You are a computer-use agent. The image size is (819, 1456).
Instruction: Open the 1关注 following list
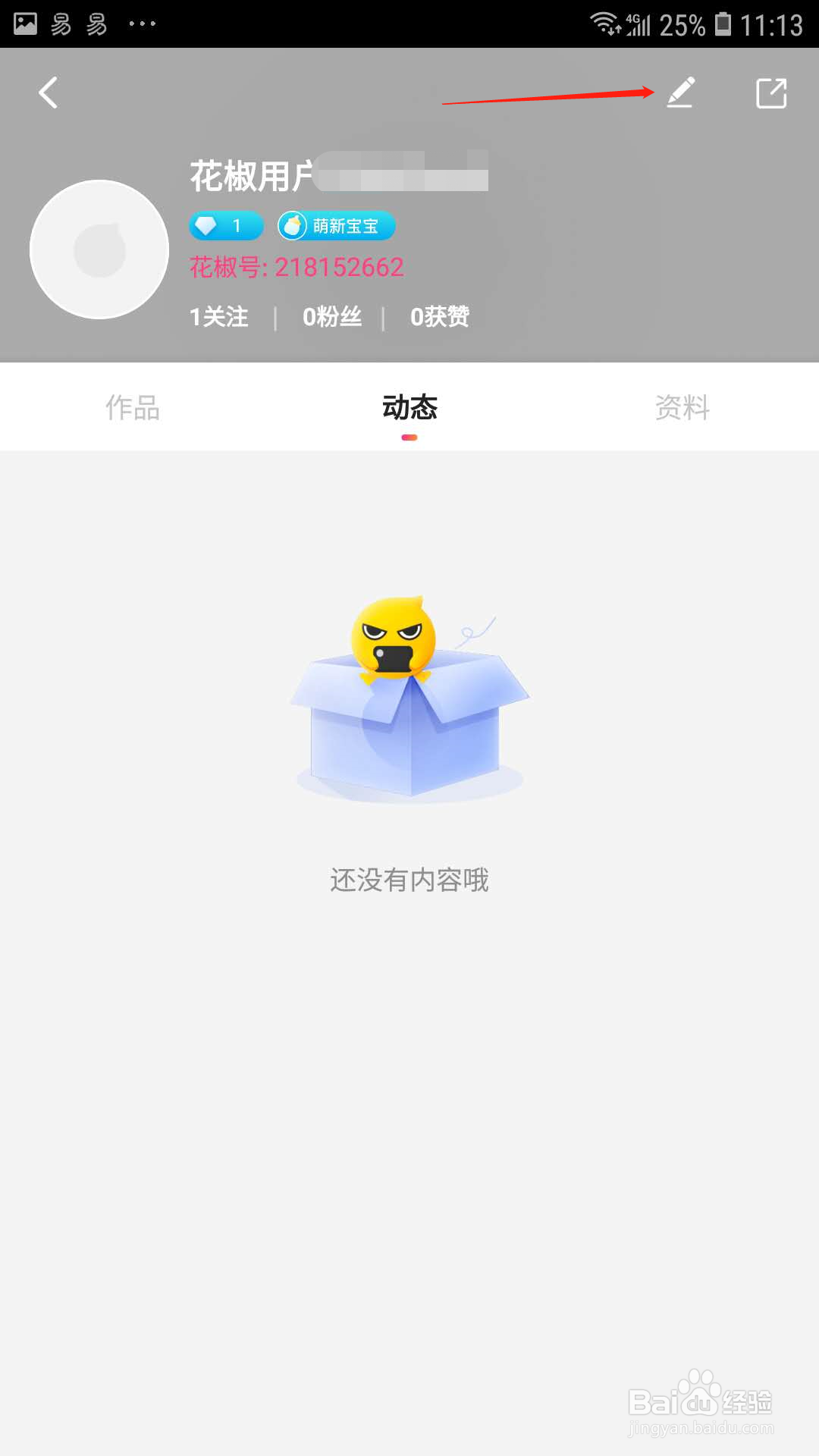pos(219,316)
